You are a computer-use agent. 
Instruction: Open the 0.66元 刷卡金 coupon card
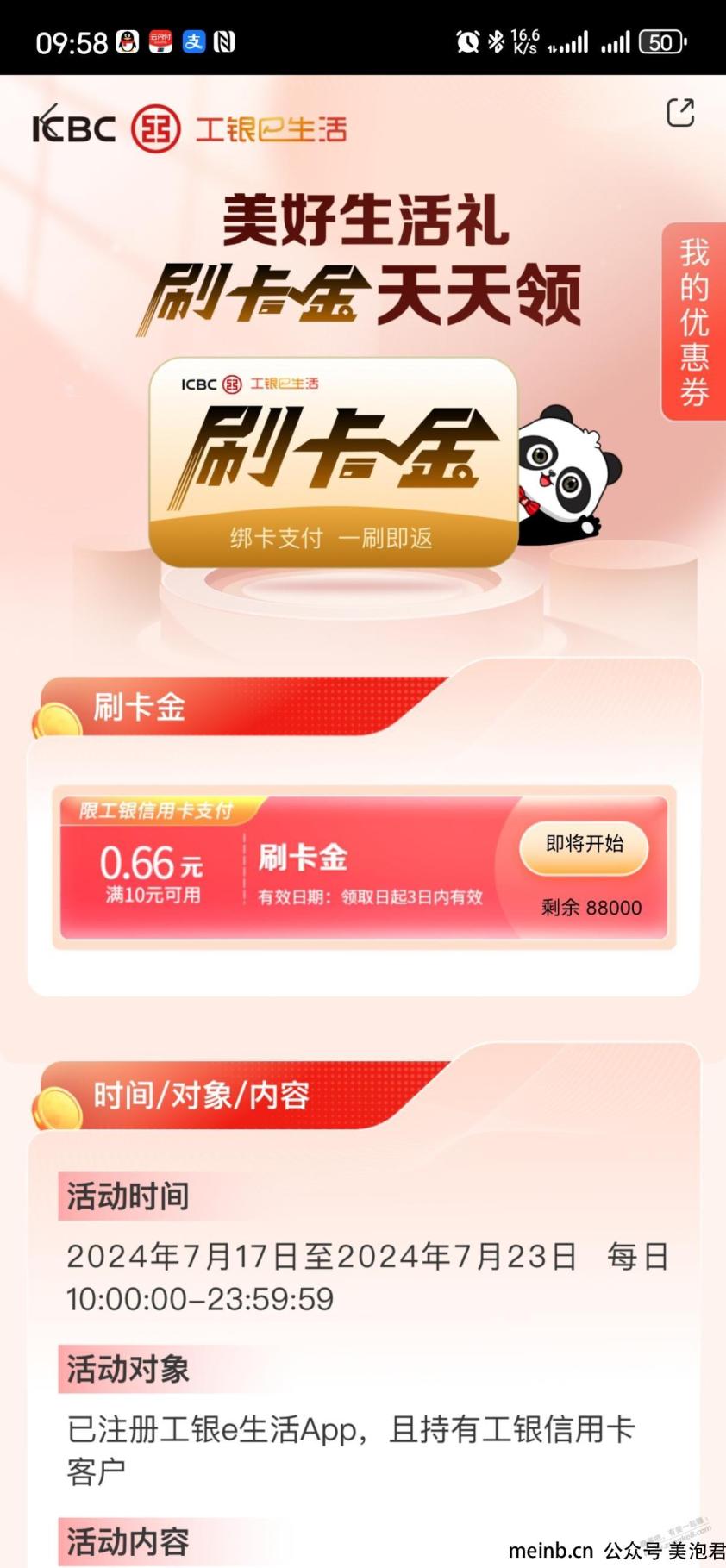coord(293,869)
